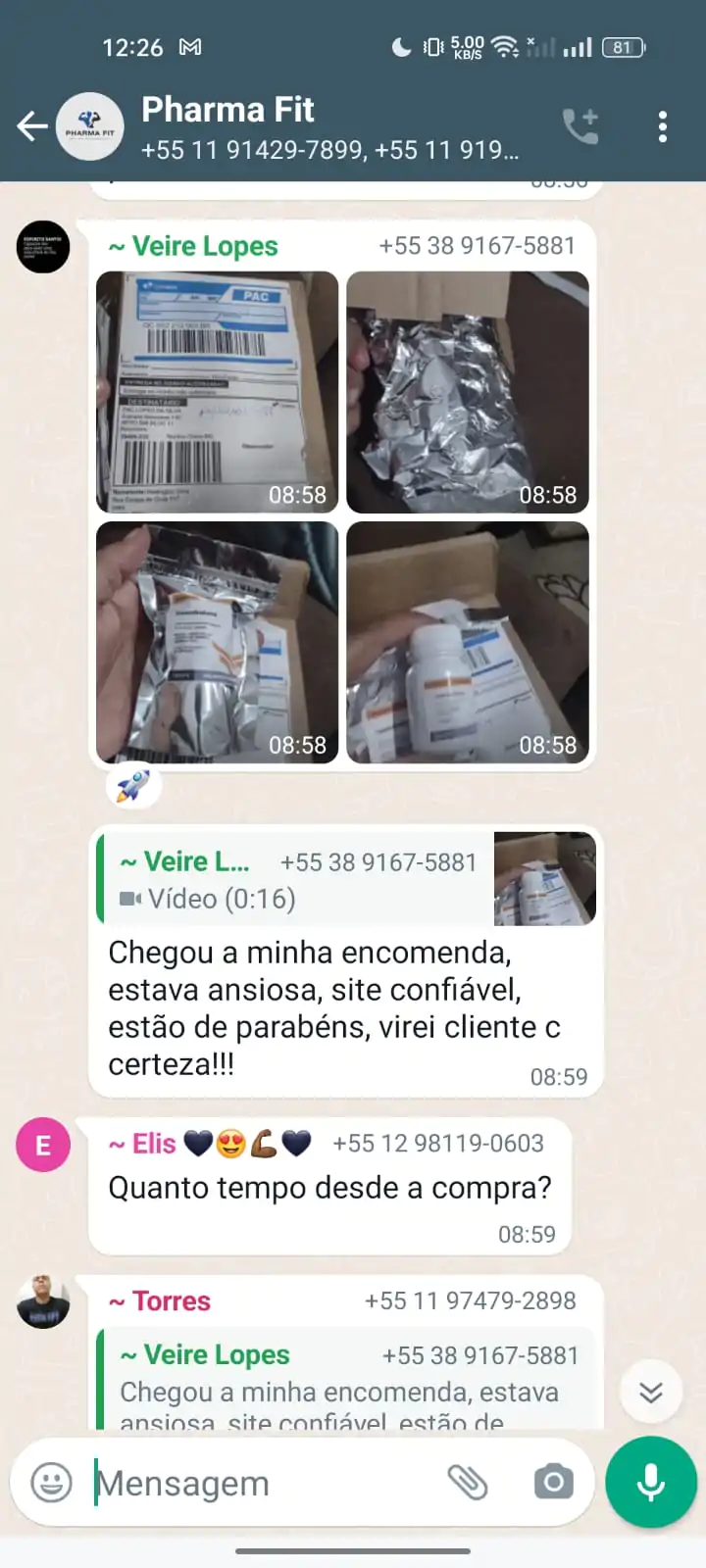The width and height of the screenshot is (706, 1568).
Task: Tap the voice message microphone
Action: coord(651,1482)
